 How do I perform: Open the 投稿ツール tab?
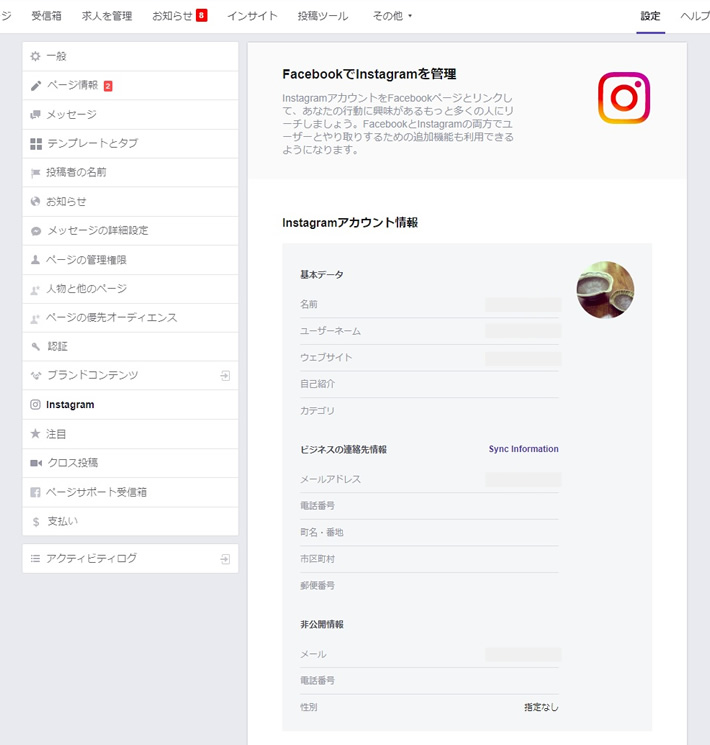(323, 16)
